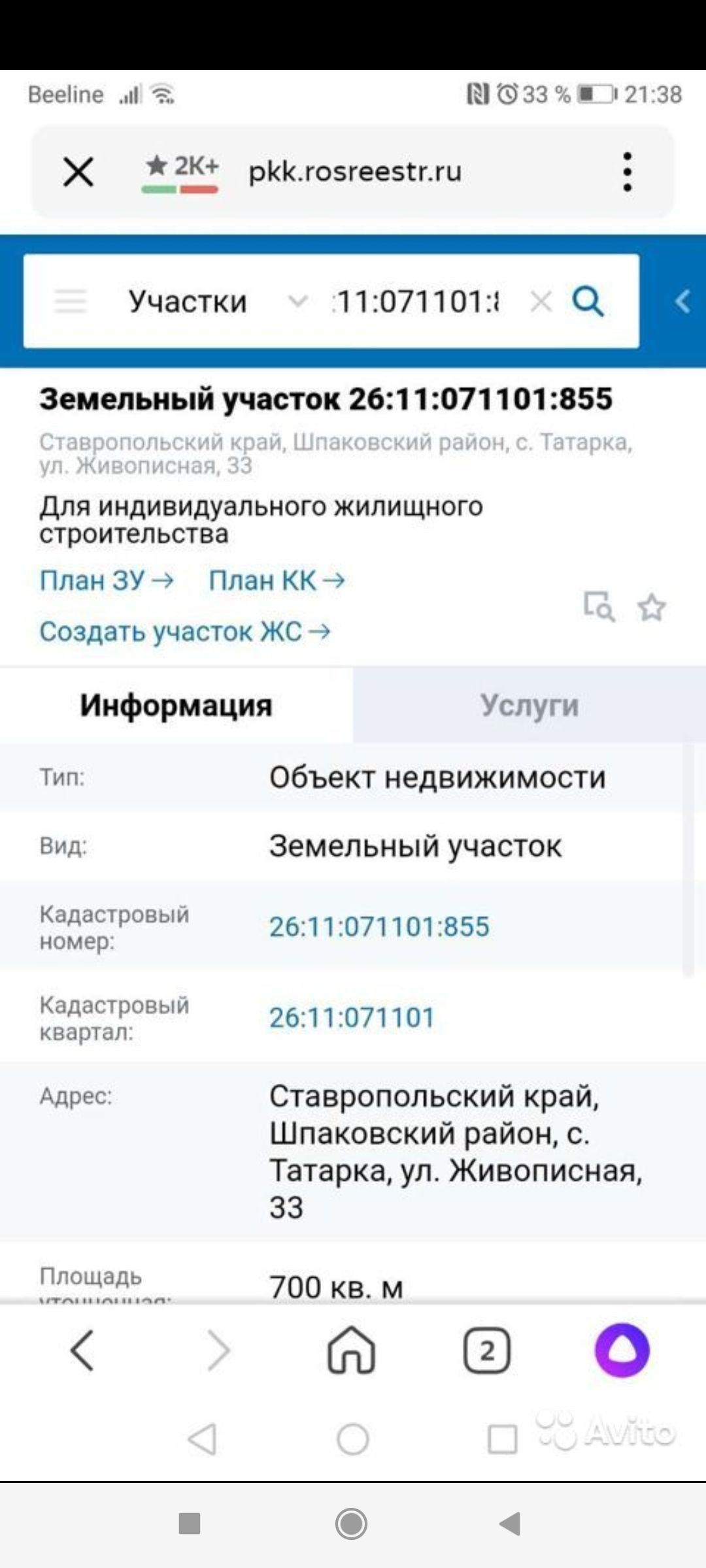Switch to the Услуги tab
Viewport: 706px width, 1568px height.
point(529,705)
